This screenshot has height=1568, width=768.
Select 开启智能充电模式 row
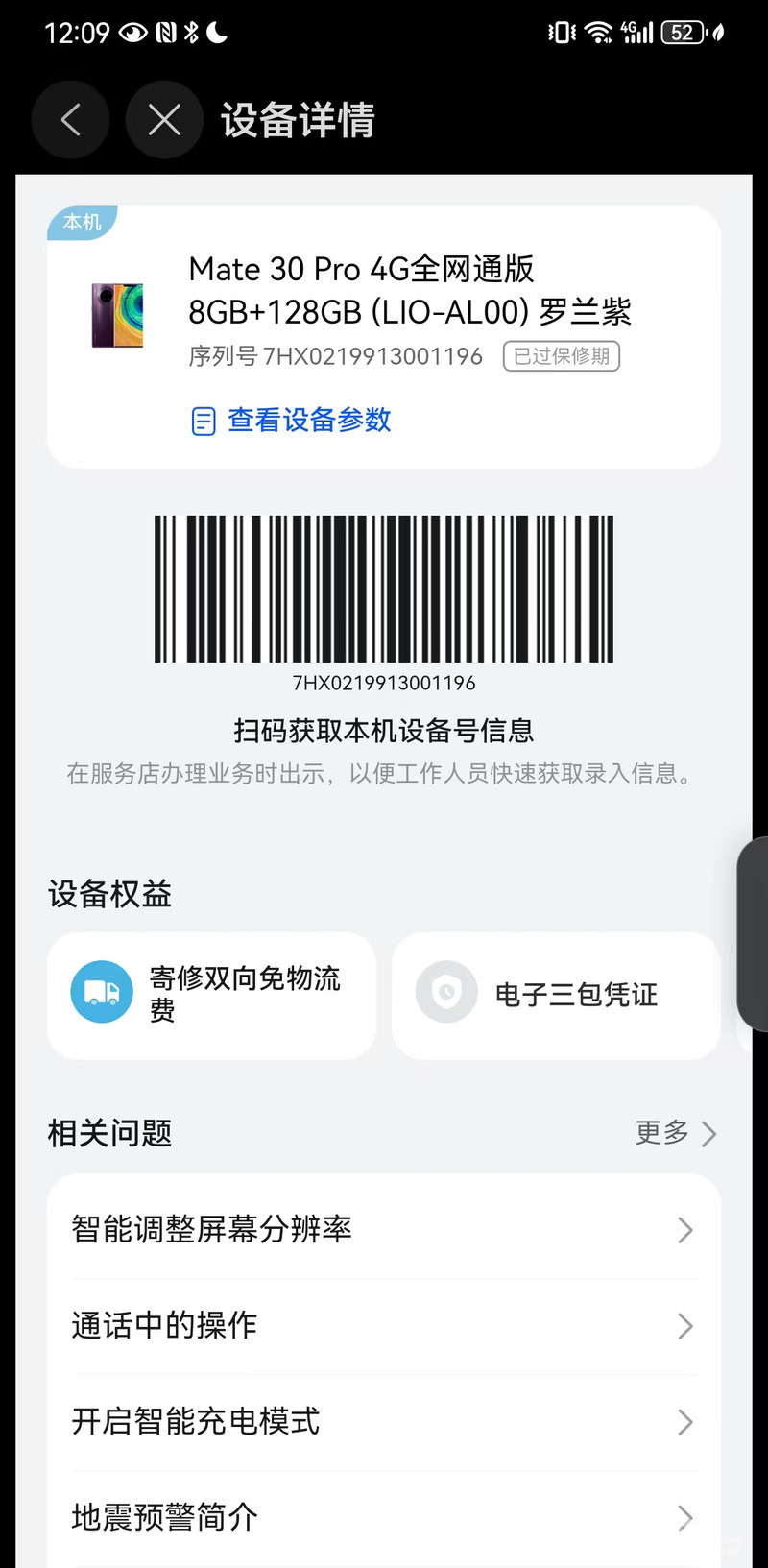(382, 1422)
